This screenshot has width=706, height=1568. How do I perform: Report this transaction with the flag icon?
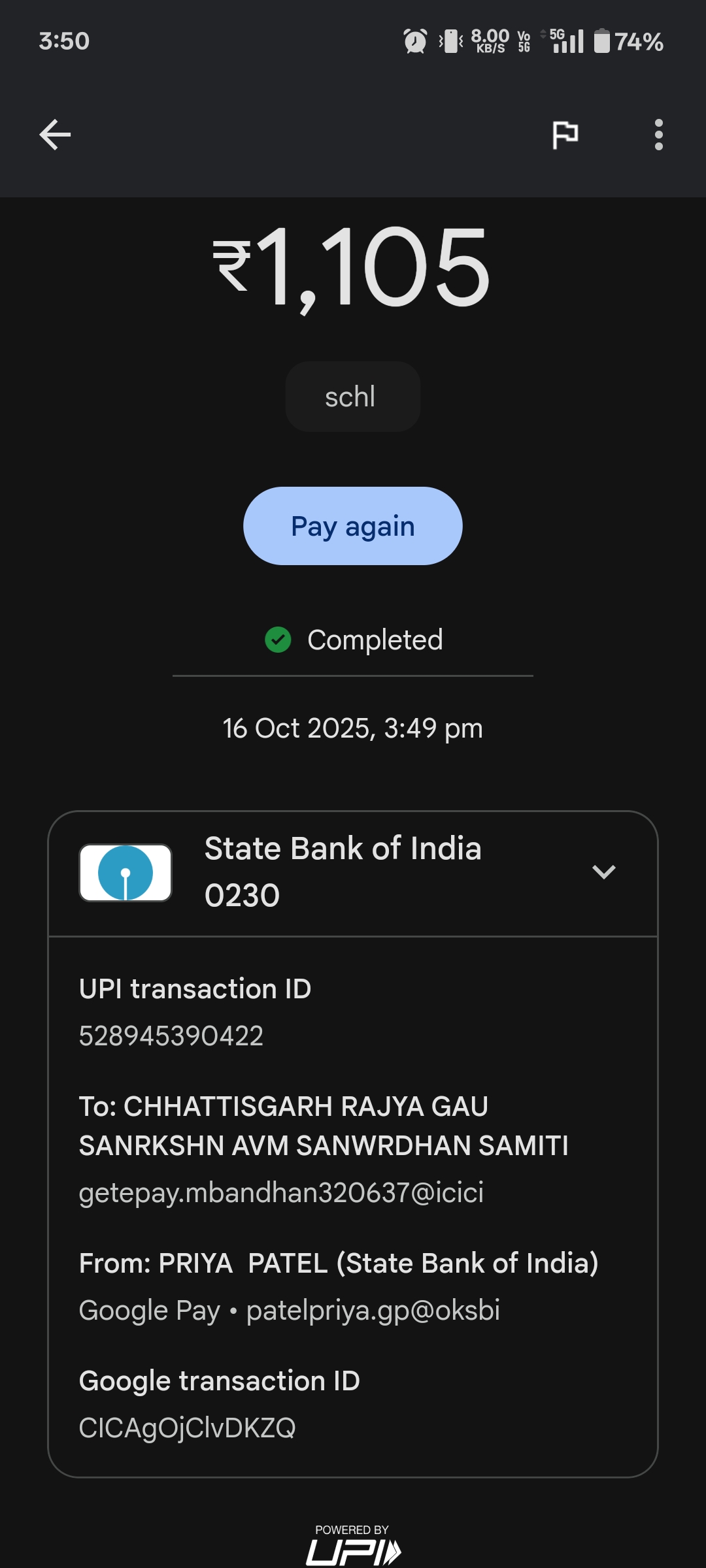click(x=565, y=135)
